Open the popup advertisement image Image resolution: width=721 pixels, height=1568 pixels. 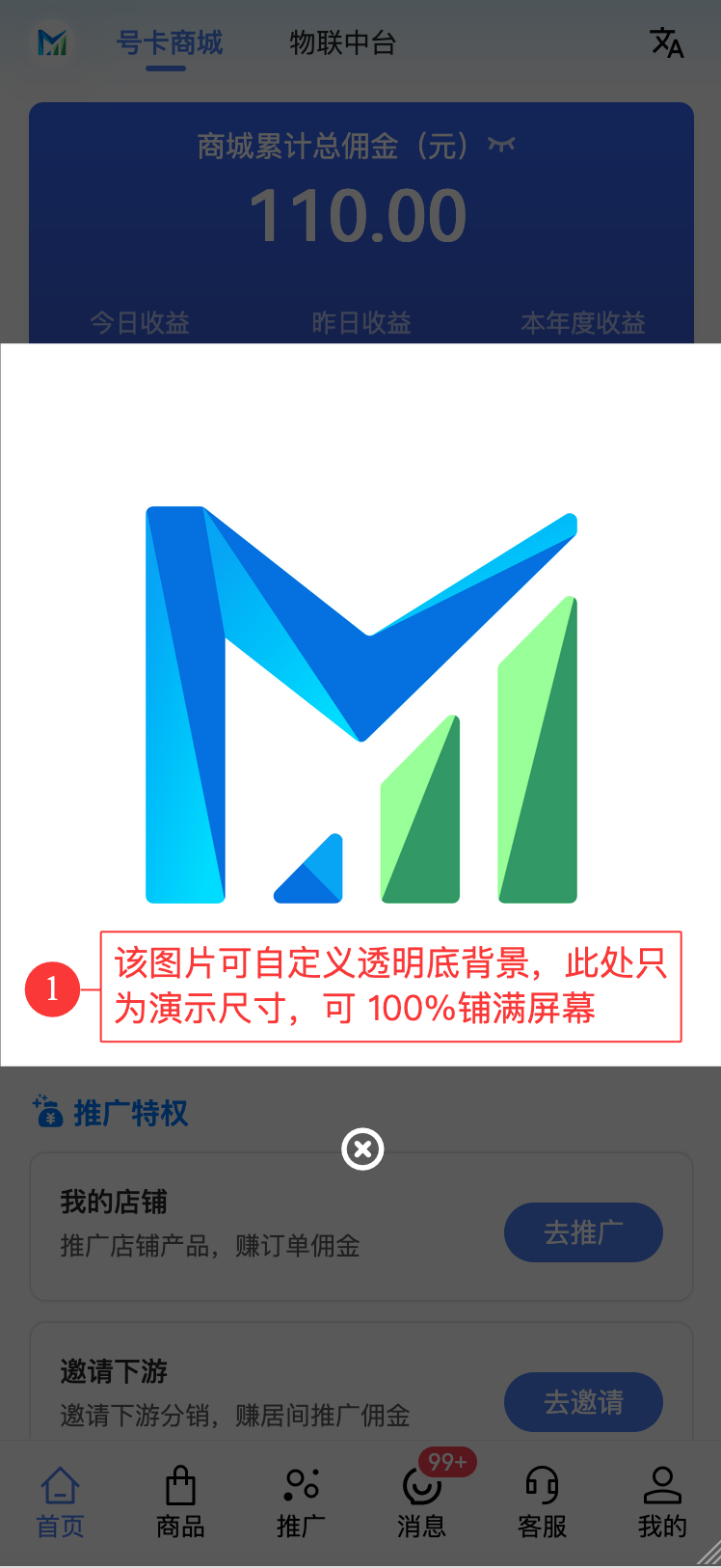click(x=360, y=704)
